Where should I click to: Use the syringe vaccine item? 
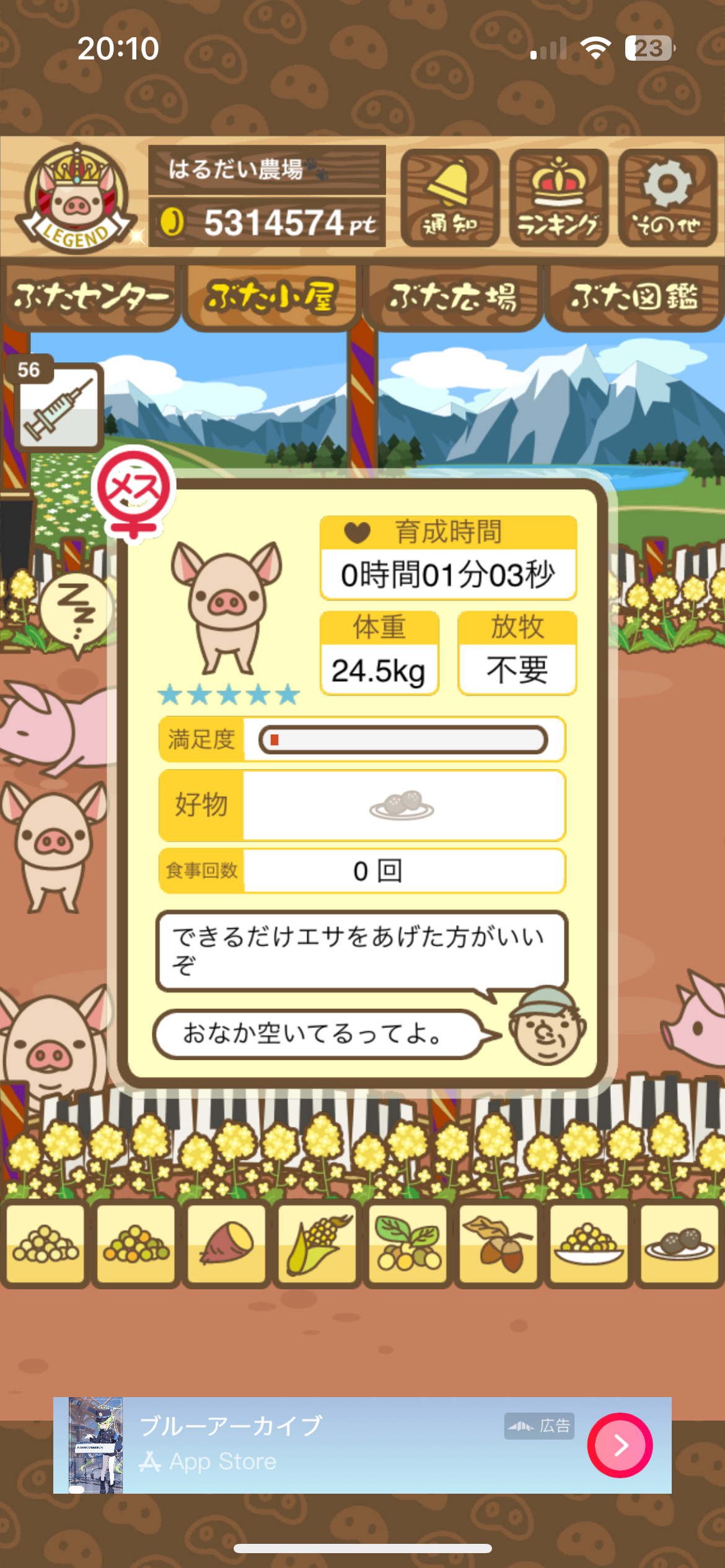click(59, 407)
